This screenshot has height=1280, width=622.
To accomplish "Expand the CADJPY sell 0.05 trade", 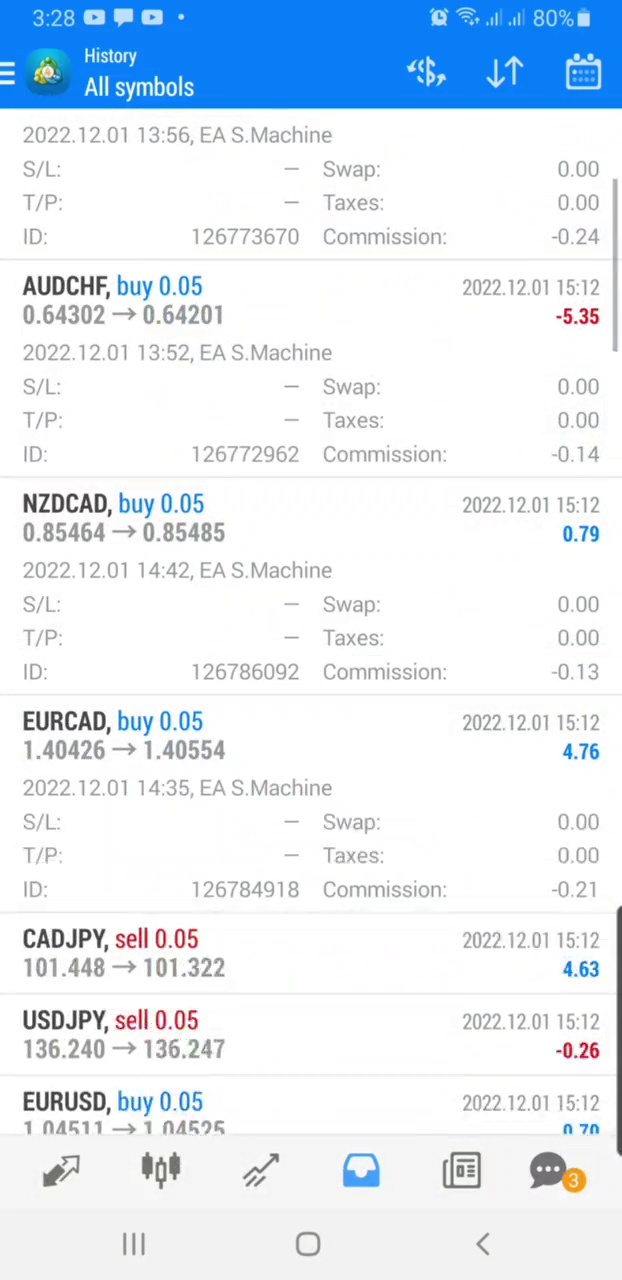I will [x=310, y=953].
